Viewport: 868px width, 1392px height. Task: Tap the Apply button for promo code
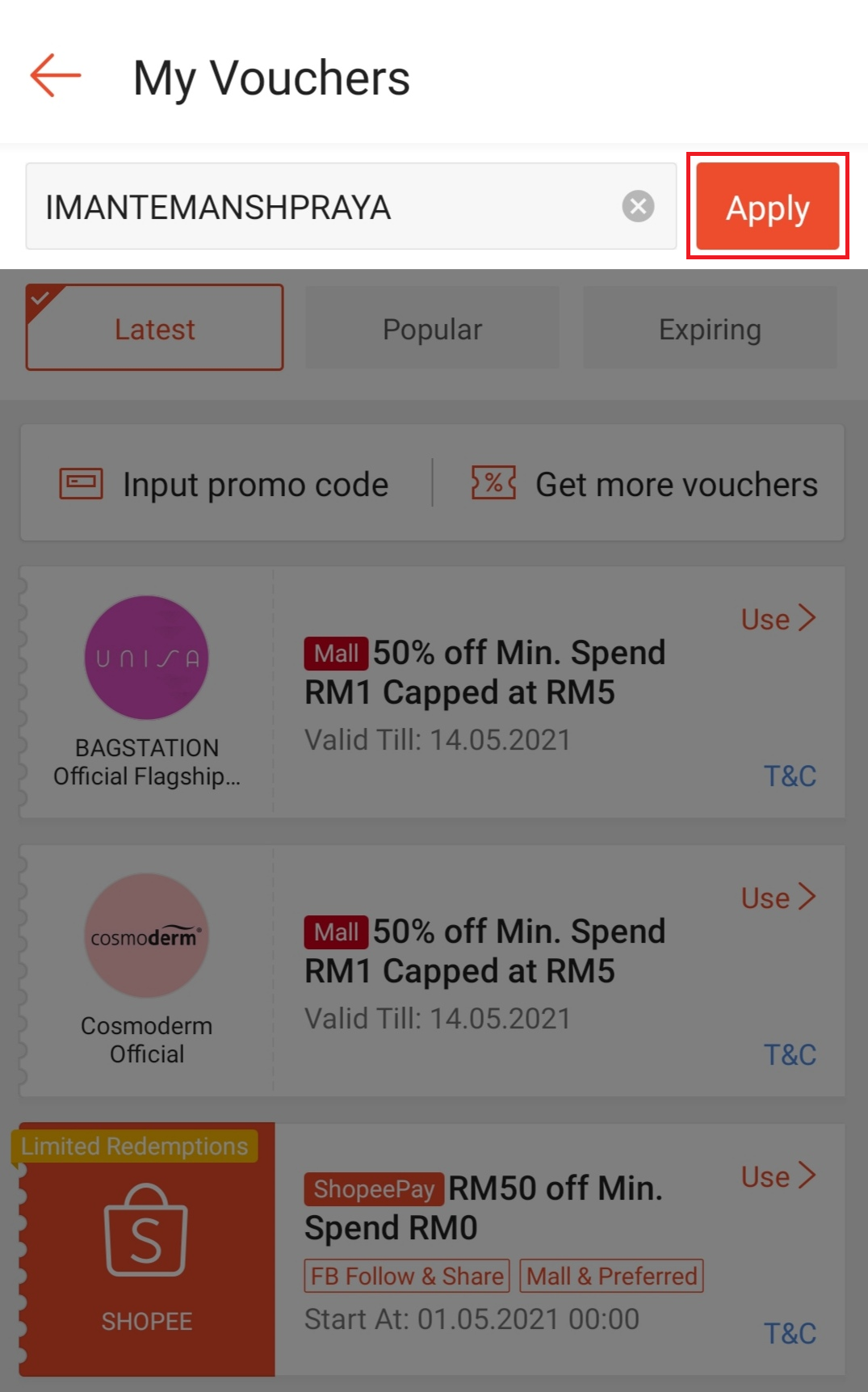point(767,207)
